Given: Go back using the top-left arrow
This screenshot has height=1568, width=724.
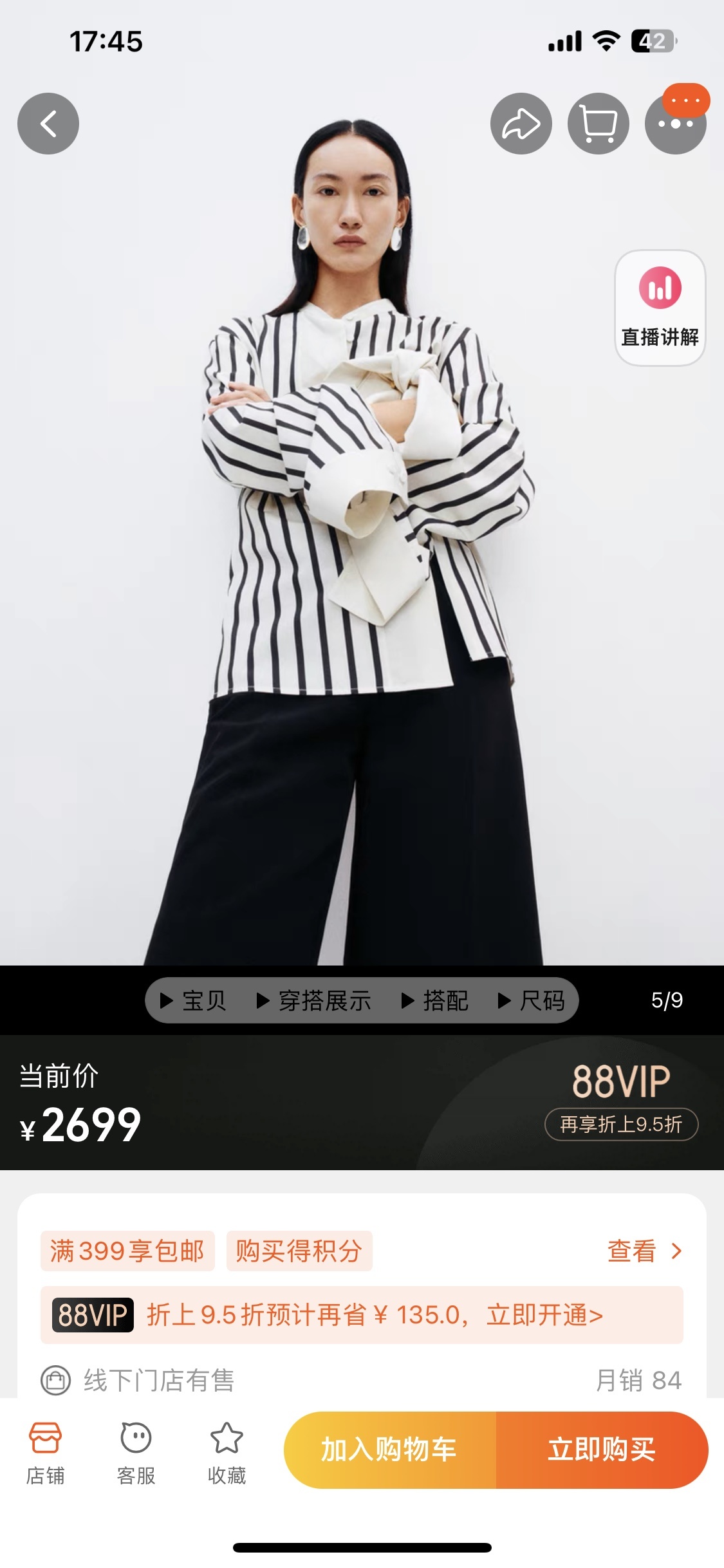Looking at the screenshot, I should click(x=48, y=124).
